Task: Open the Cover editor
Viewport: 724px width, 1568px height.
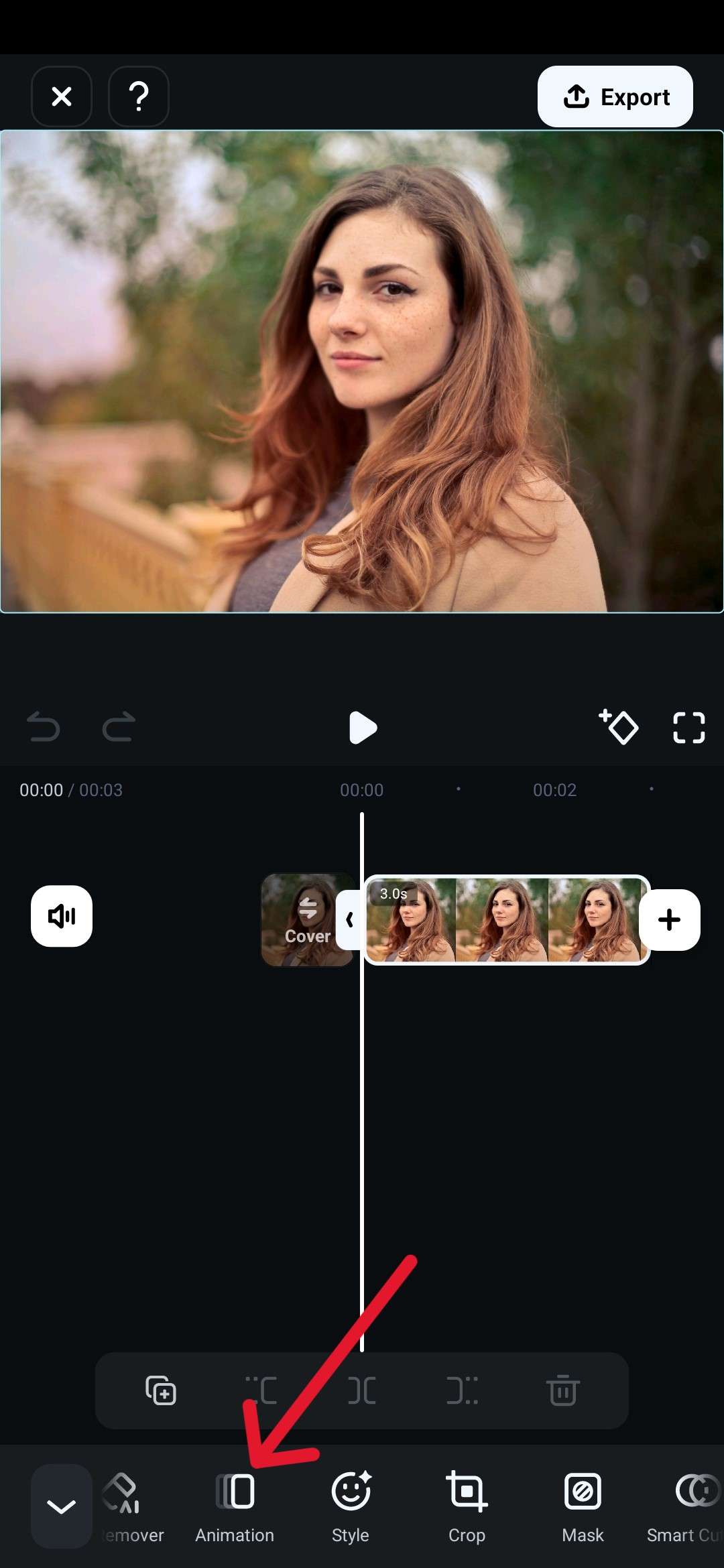Action: click(x=307, y=919)
